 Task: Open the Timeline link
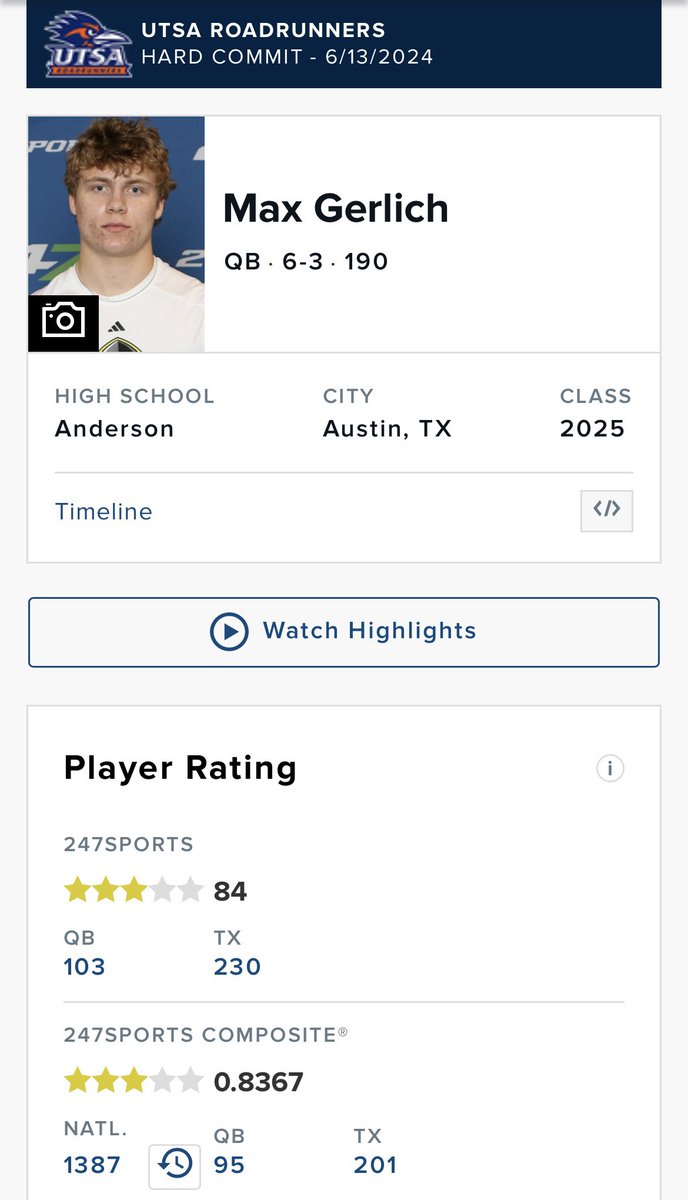coord(104,512)
